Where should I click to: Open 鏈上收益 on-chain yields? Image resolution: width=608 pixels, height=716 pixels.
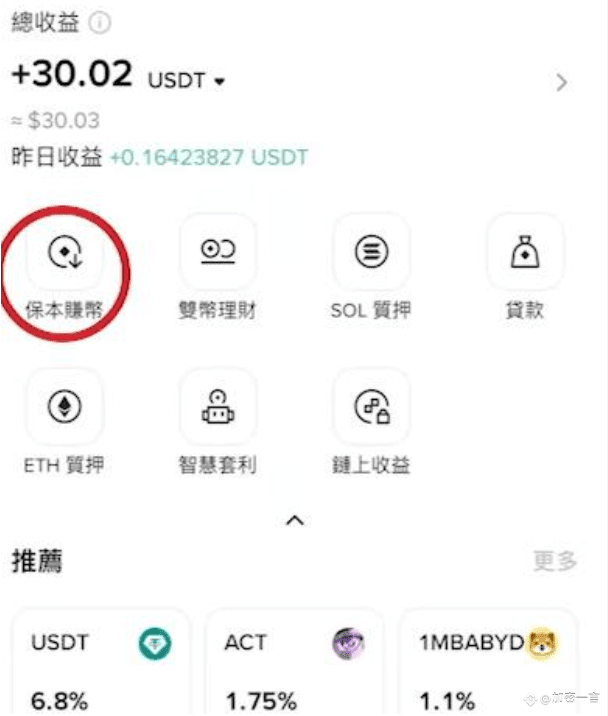point(371,407)
